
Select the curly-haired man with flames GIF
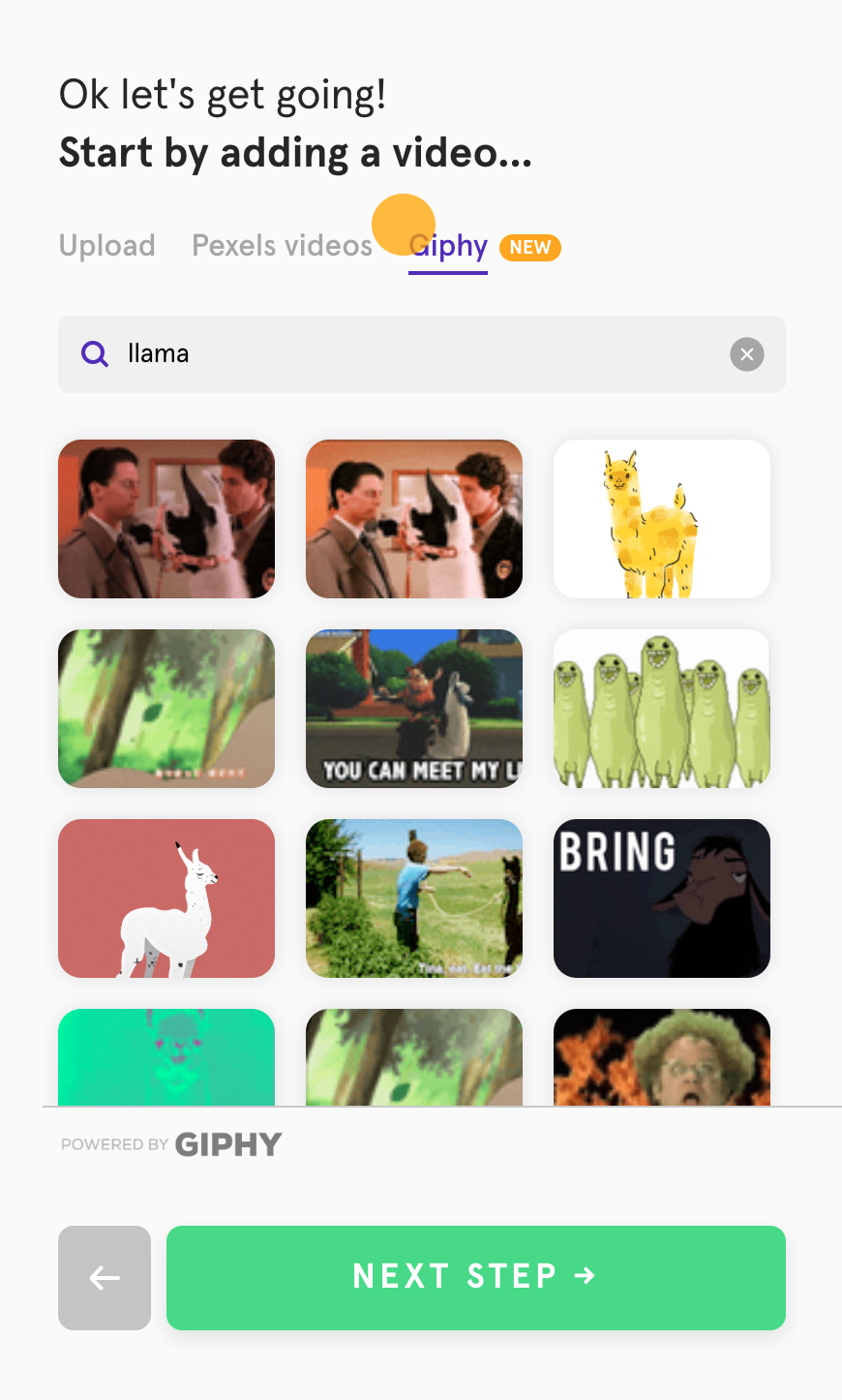(662, 1057)
